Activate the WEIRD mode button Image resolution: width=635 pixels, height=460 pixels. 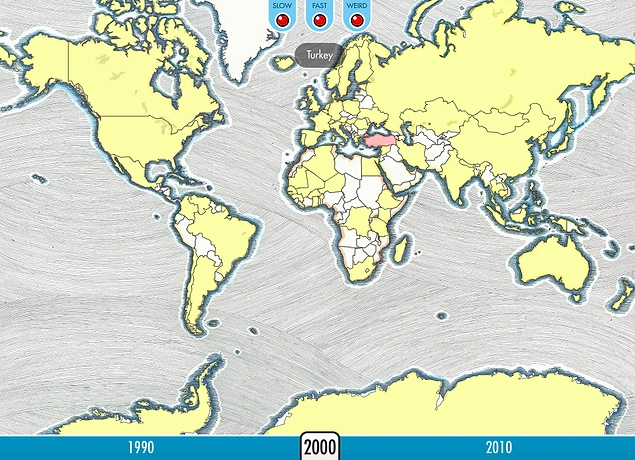pyautogui.click(x=357, y=19)
